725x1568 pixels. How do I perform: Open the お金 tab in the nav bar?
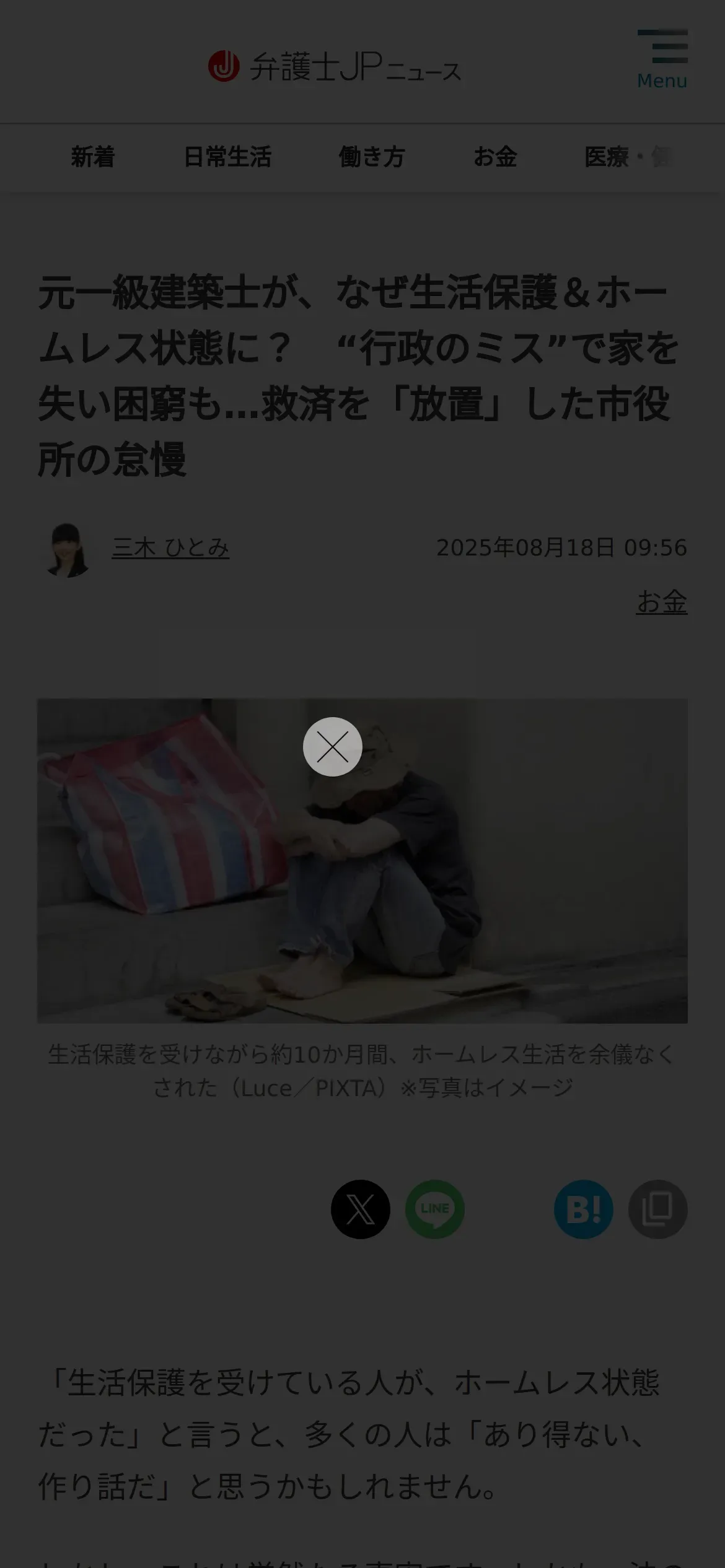tap(495, 157)
